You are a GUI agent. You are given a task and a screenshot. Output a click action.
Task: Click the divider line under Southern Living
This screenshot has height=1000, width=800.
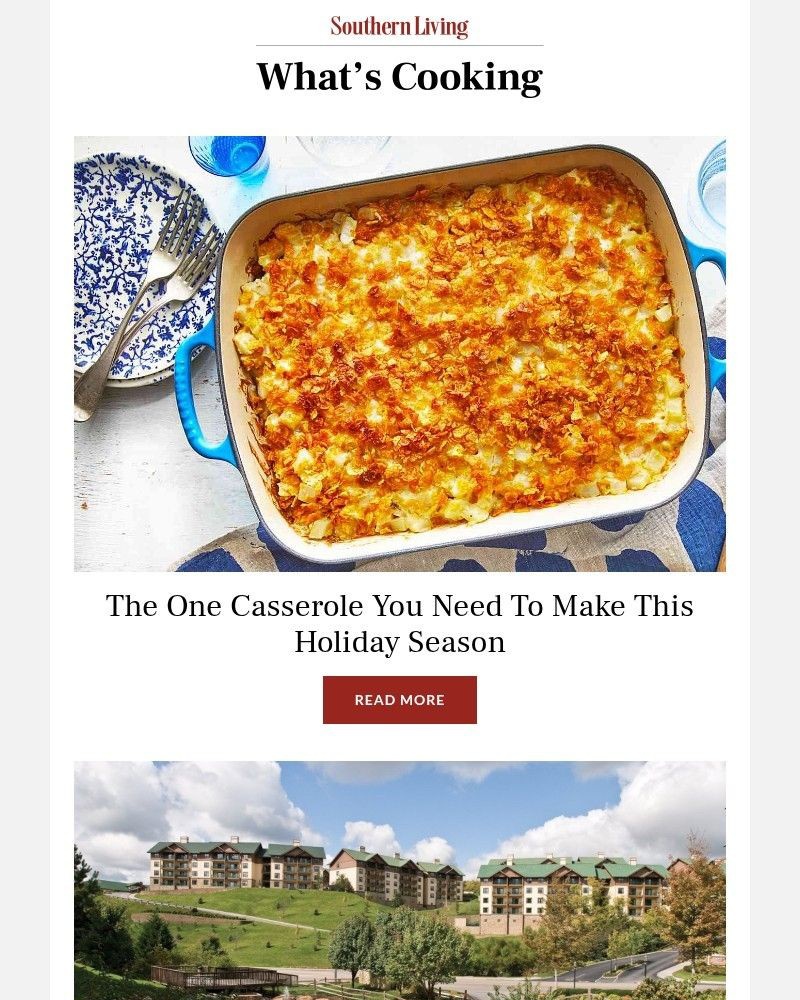click(400, 44)
